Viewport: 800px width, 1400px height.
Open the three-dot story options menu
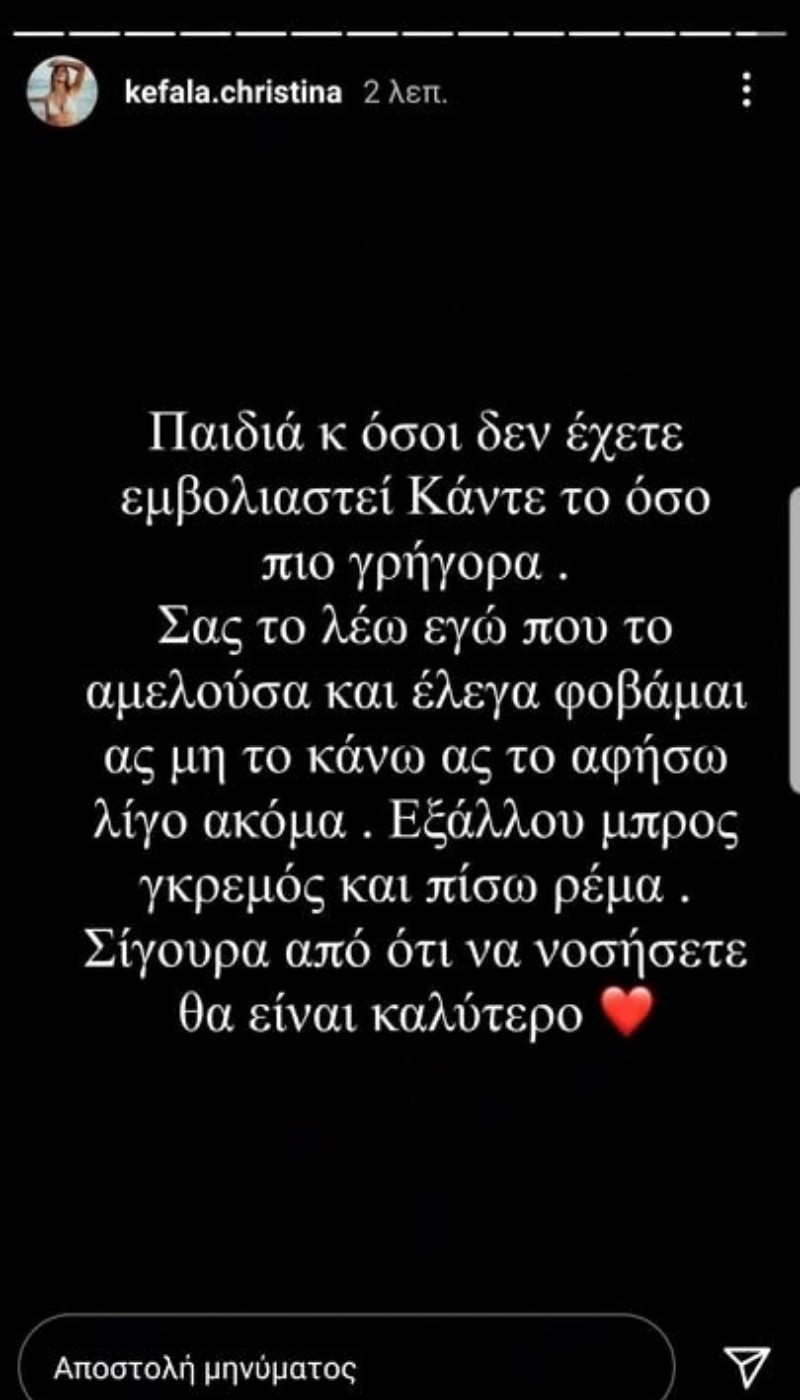click(745, 91)
